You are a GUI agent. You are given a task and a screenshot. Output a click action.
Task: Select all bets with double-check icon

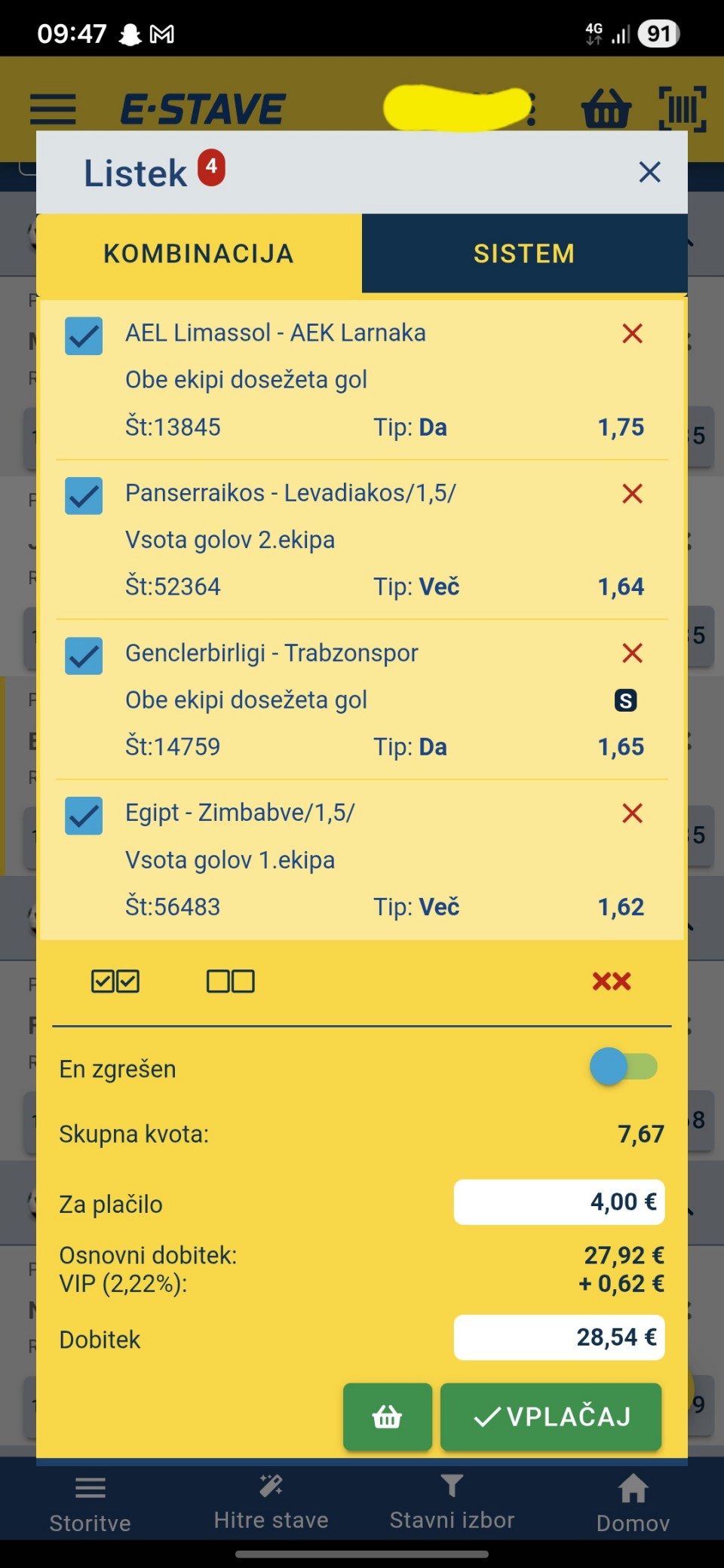pos(115,982)
